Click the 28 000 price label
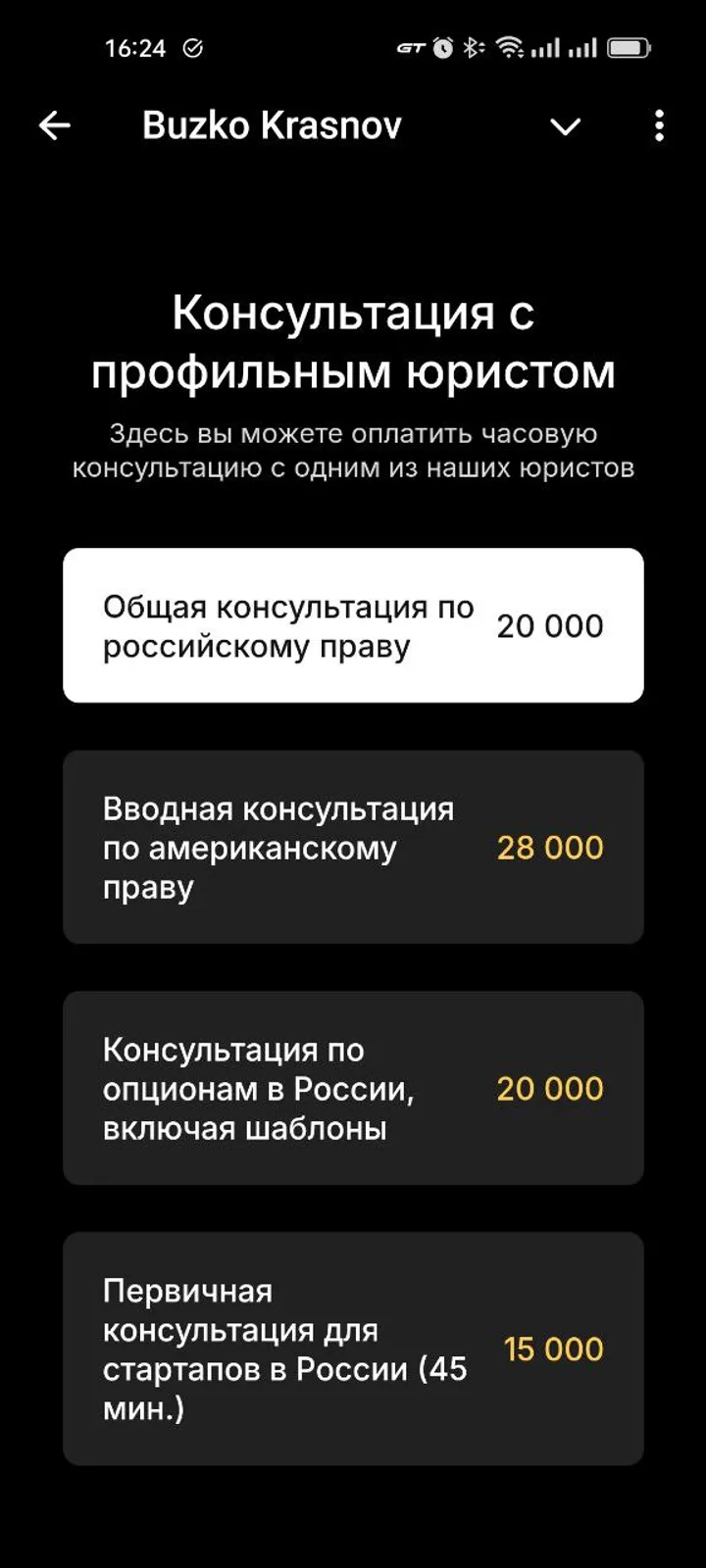Viewport: 706px width, 1568px height. 550,848
